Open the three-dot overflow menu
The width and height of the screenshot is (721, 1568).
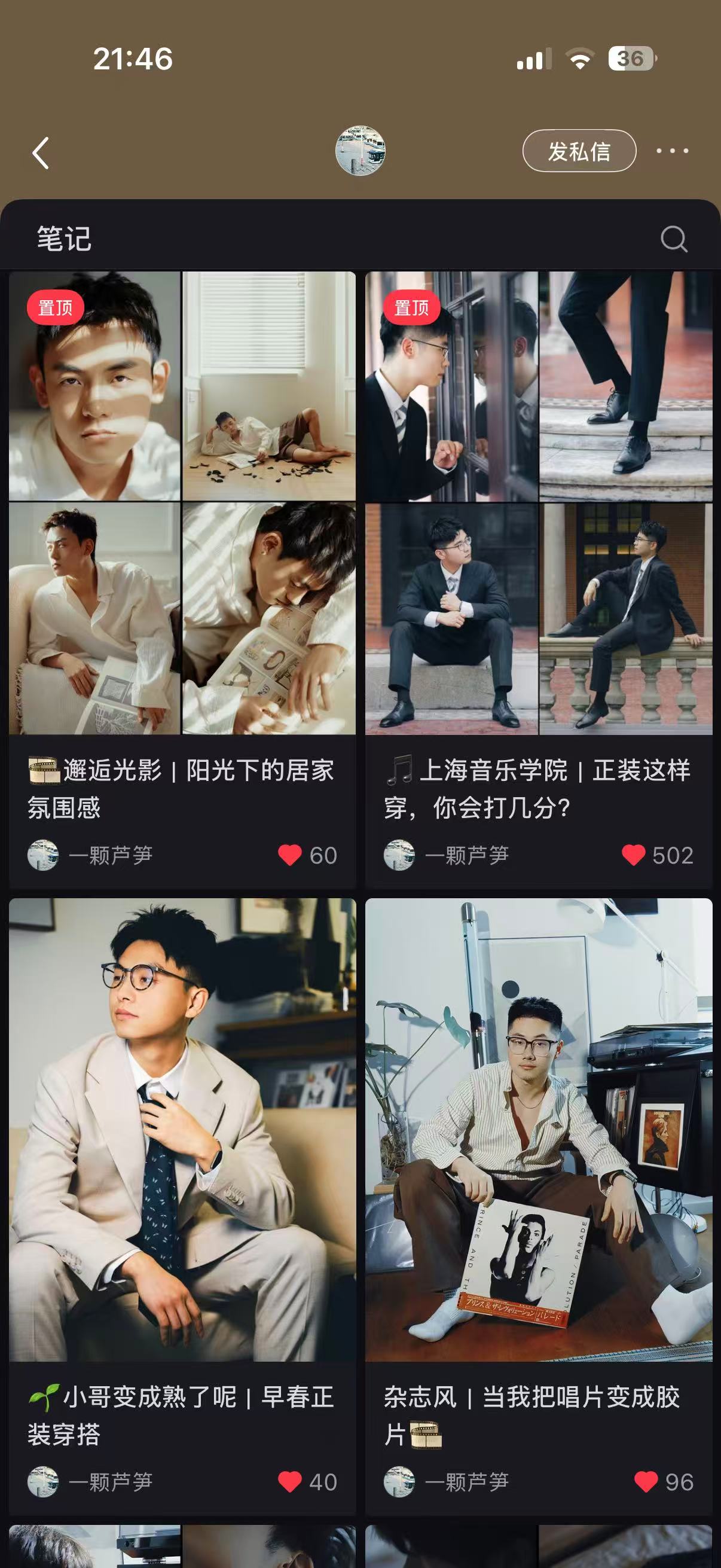tap(673, 151)
